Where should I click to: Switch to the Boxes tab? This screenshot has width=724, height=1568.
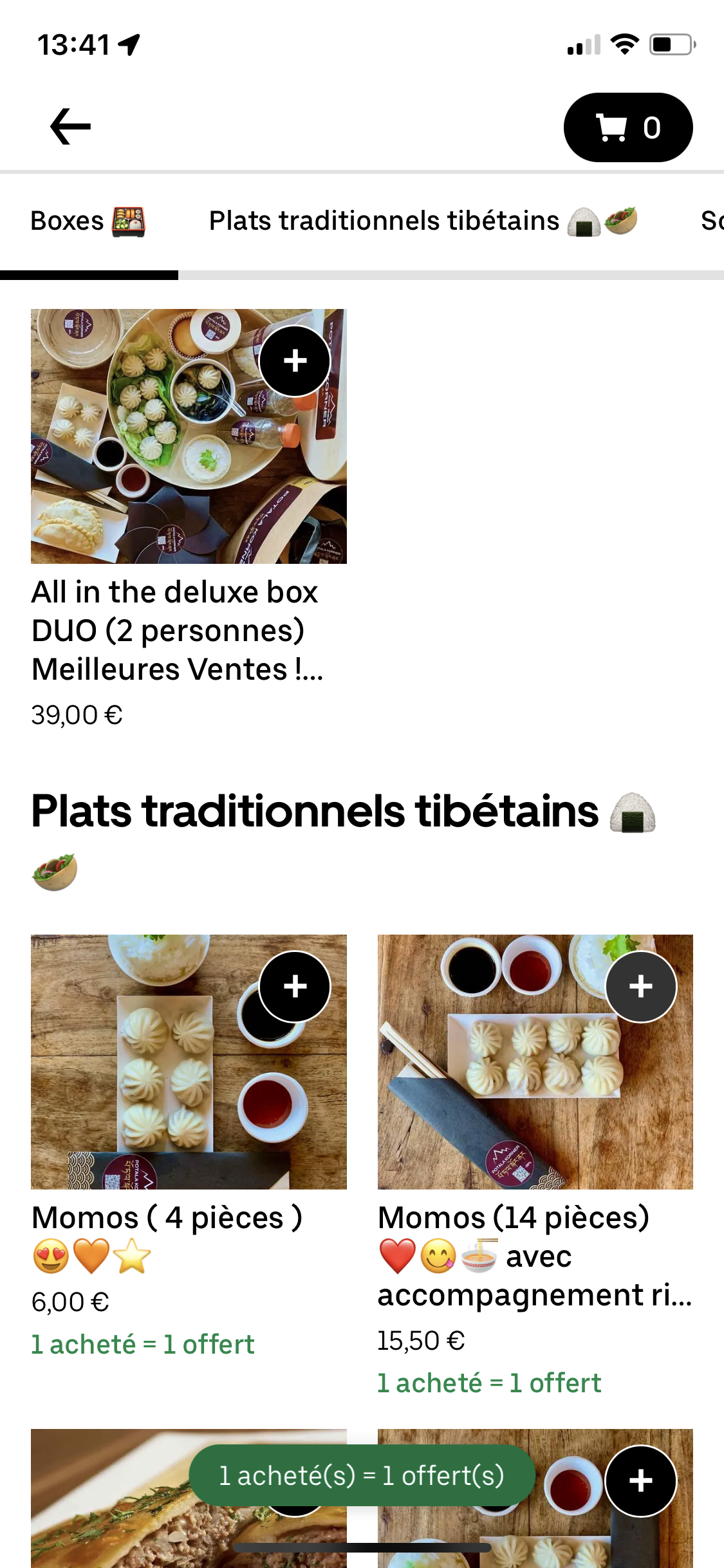88,221
